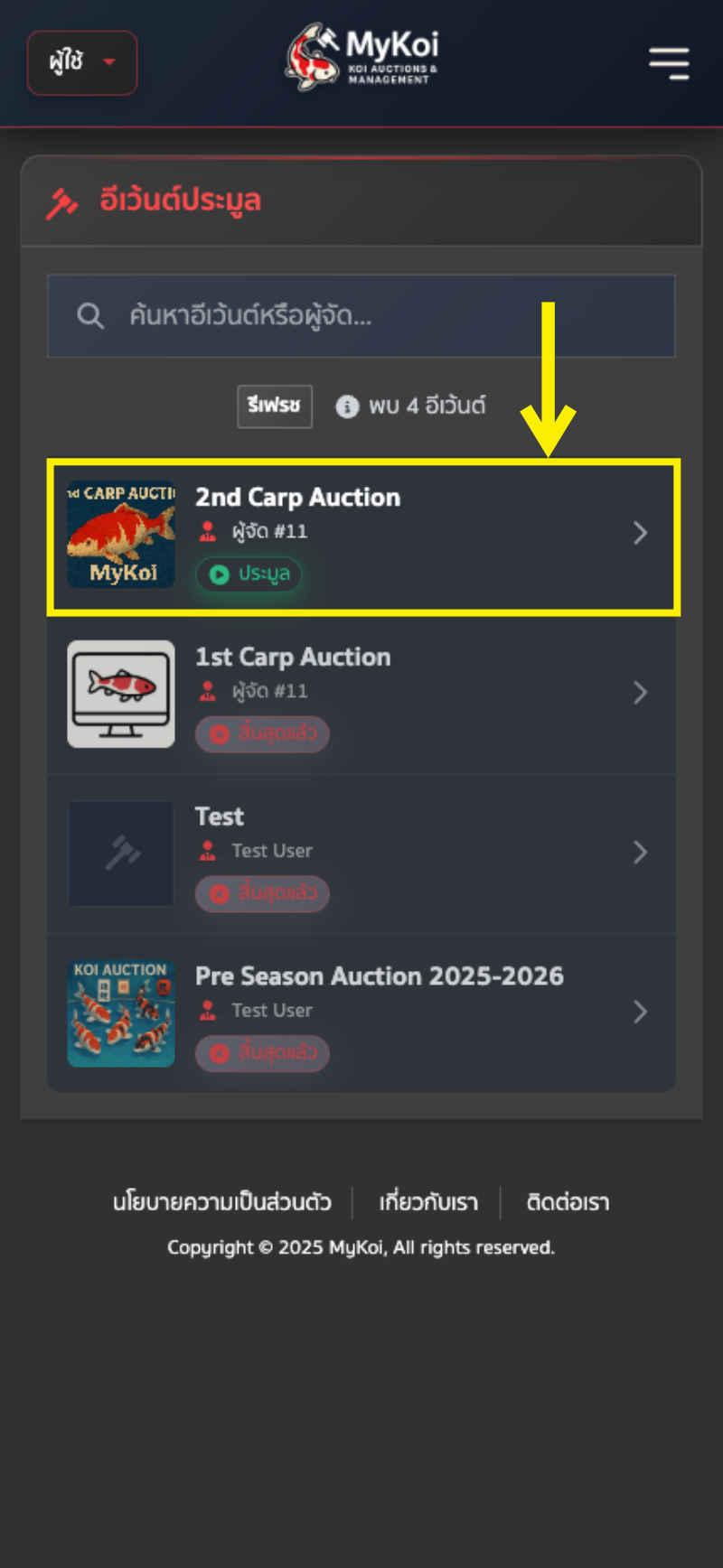
Task: Open the 2nd Carp Auction event
Action: click(x=361, y=535)
